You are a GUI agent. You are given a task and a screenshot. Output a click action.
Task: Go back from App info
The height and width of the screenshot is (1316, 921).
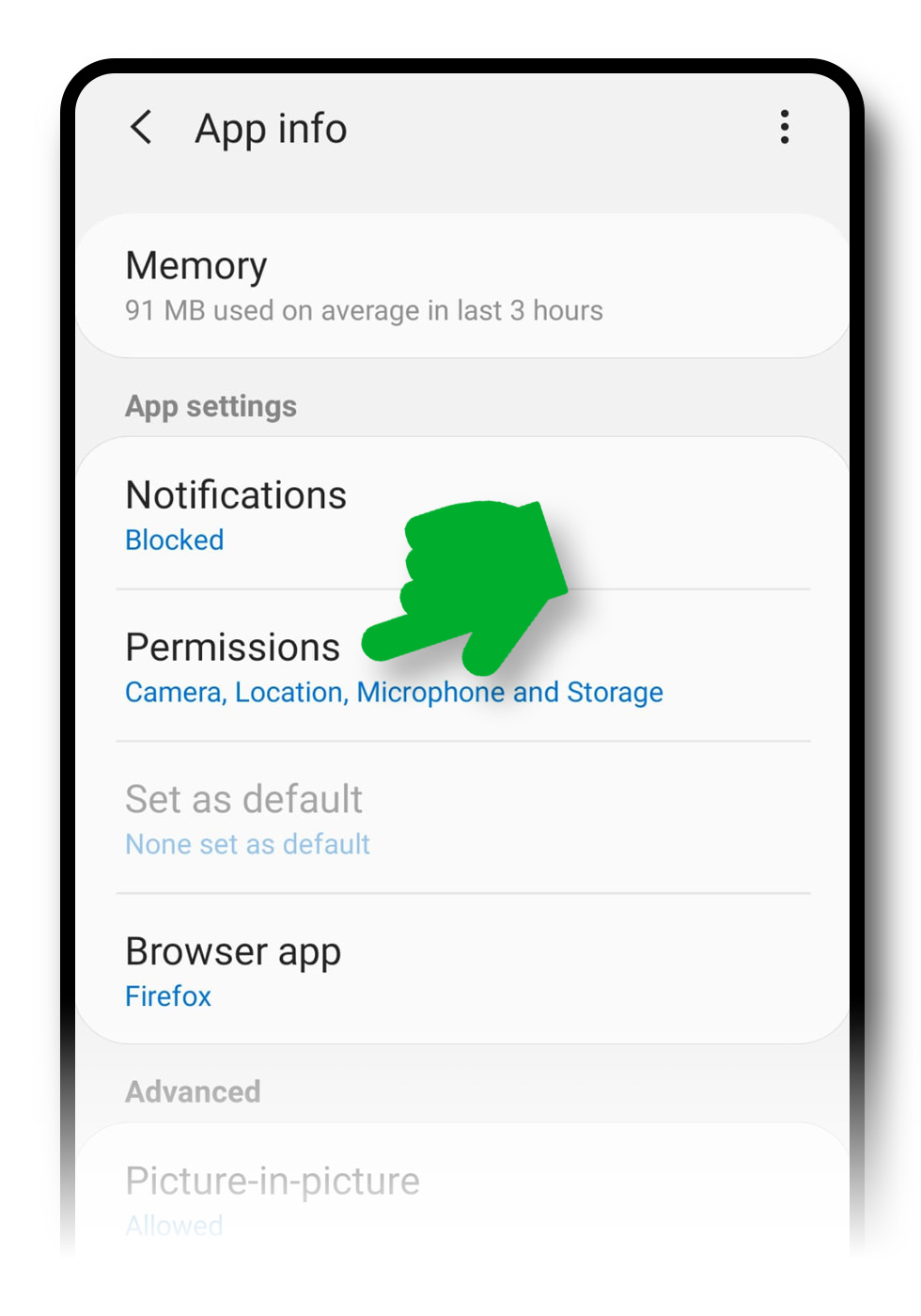click(x=141, y=127)
